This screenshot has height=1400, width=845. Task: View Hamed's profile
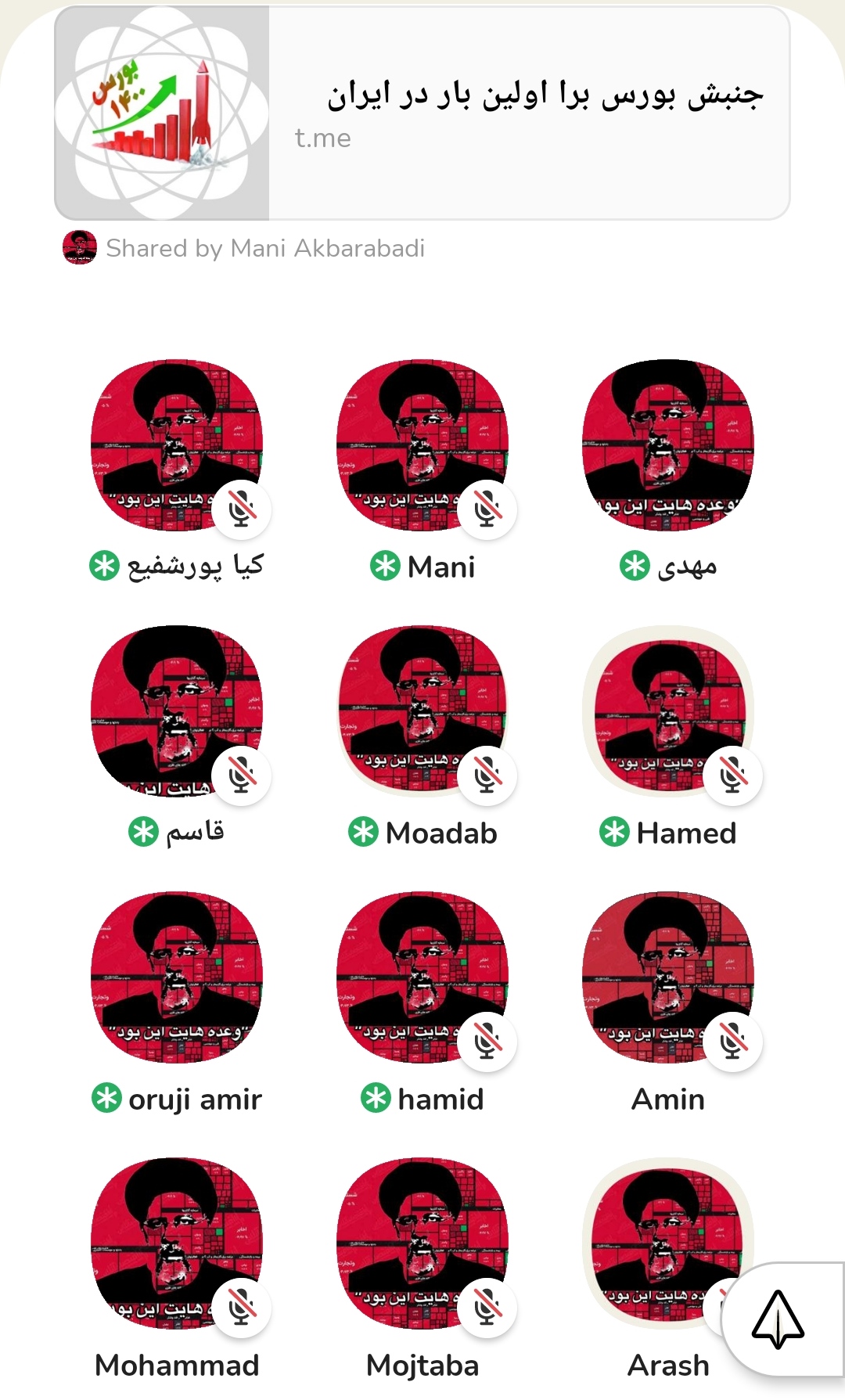pos(668,711)
